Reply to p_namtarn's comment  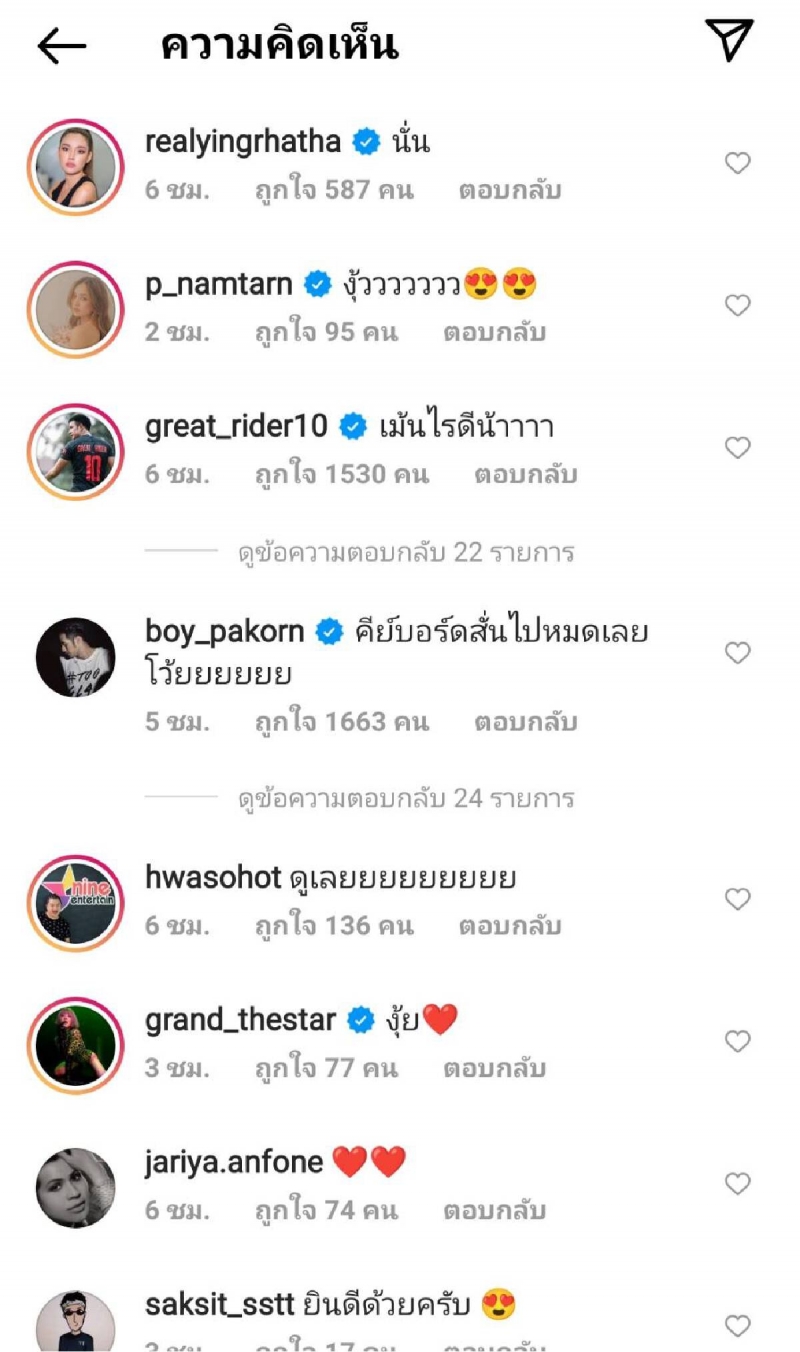click(x=494, y=332)
